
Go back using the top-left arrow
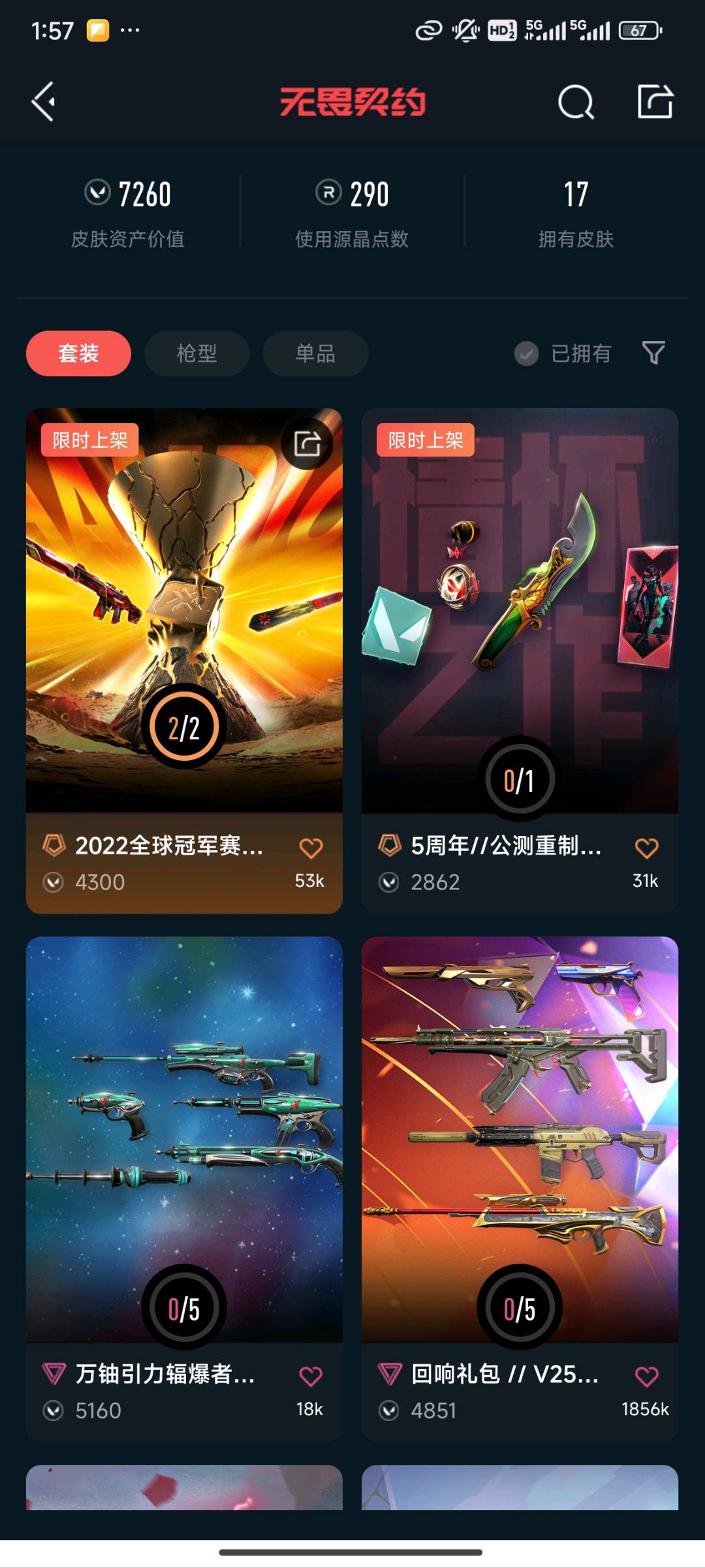[x=44, y=102]
